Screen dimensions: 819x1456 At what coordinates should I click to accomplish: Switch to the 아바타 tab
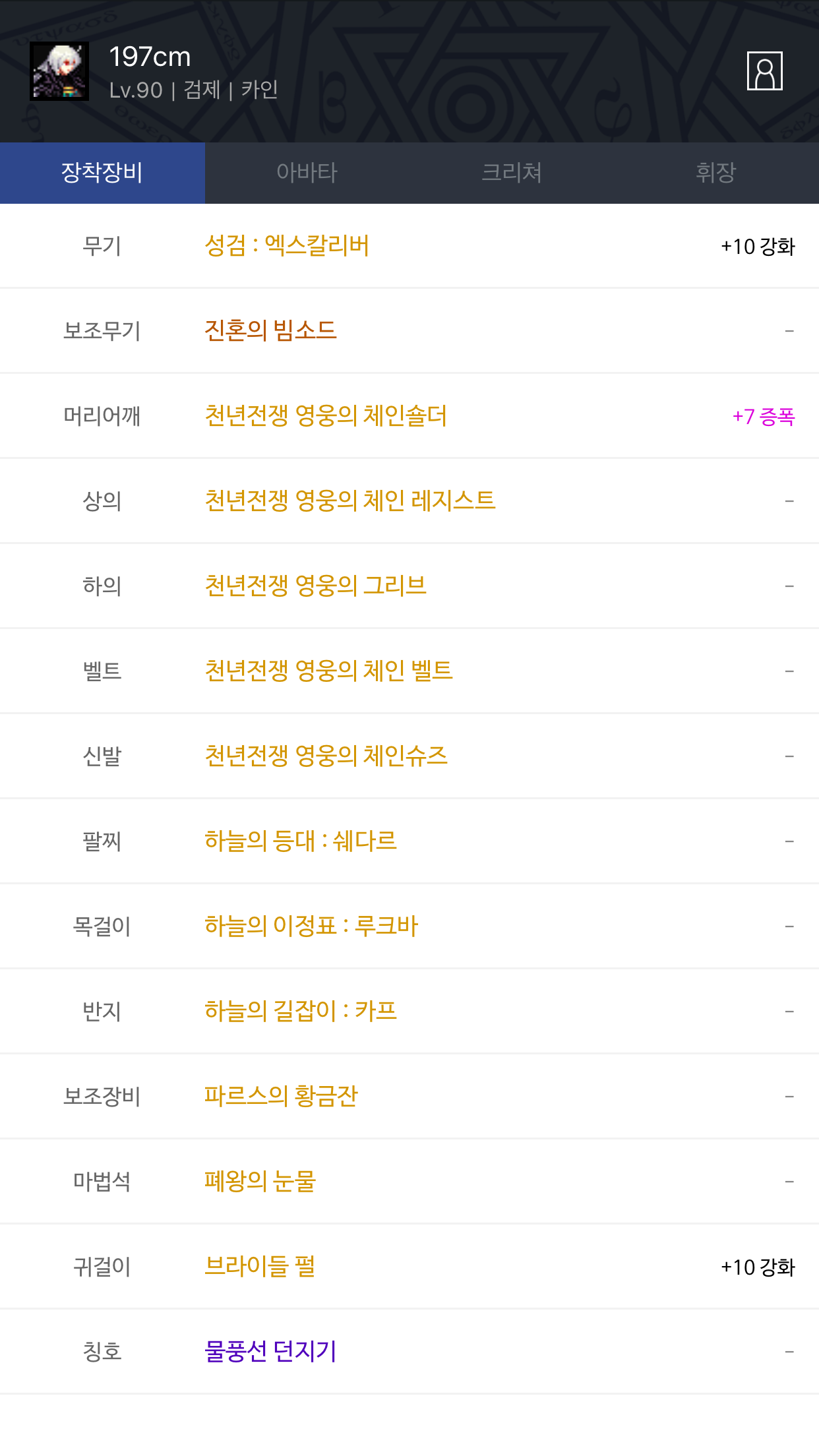coord(307,173)
